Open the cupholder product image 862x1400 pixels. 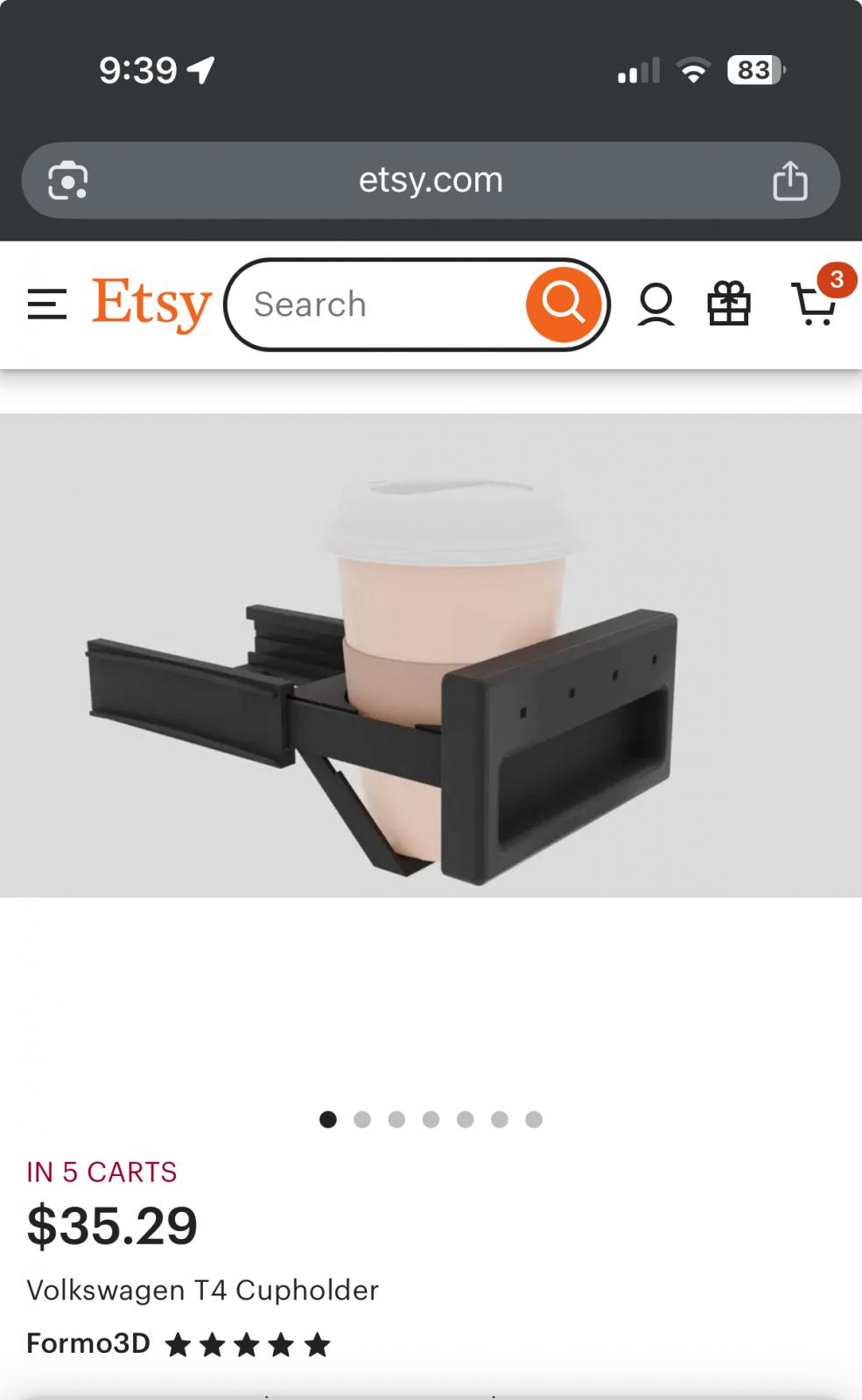click(x=431, y=656)
